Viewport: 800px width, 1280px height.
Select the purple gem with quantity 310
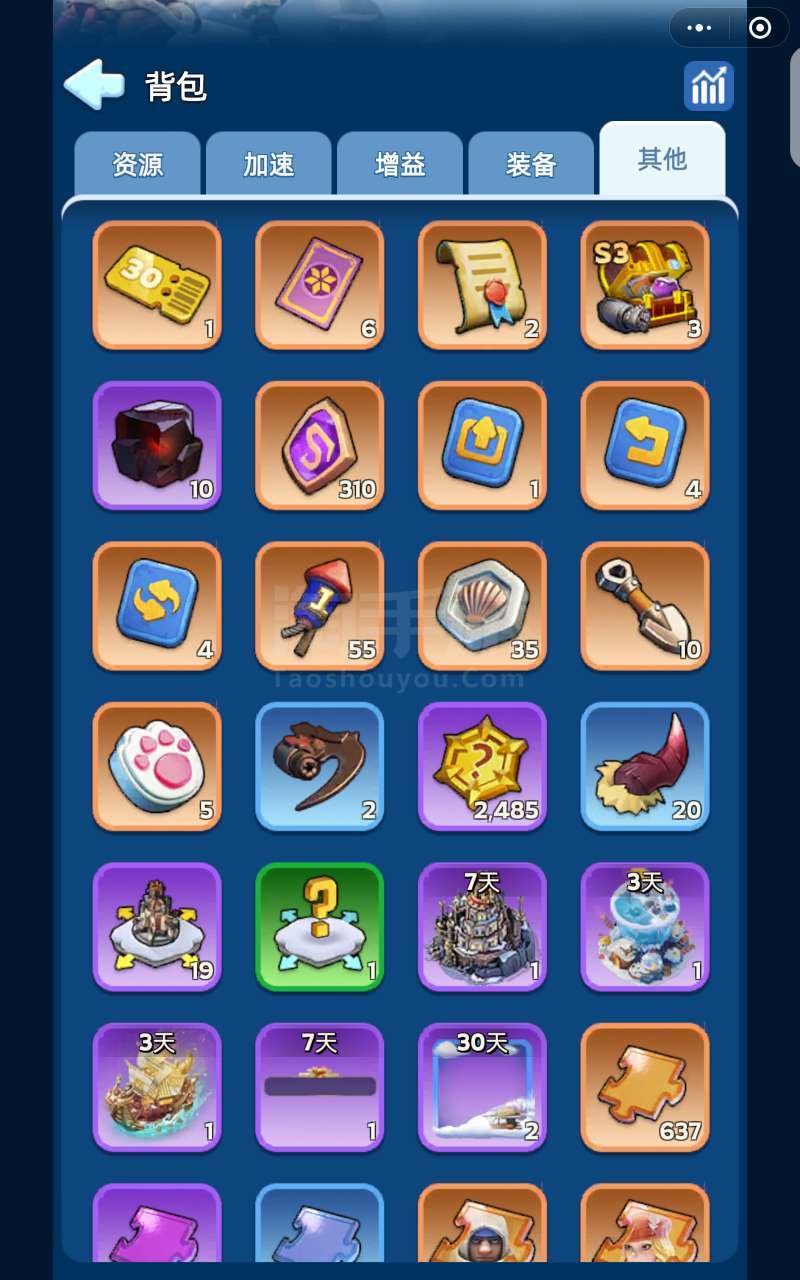click(320, 446)
